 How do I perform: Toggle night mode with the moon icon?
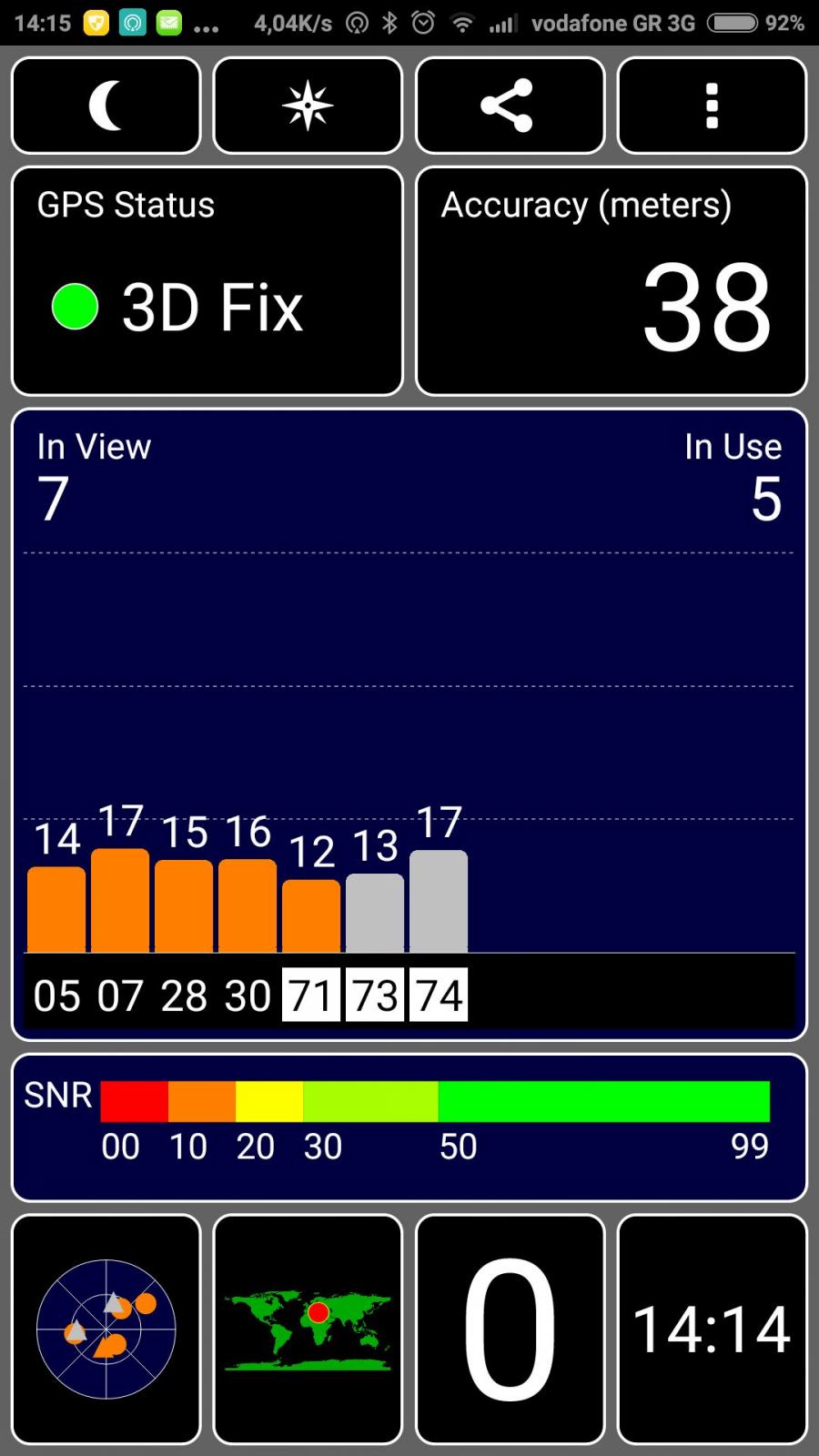(106, 106)
